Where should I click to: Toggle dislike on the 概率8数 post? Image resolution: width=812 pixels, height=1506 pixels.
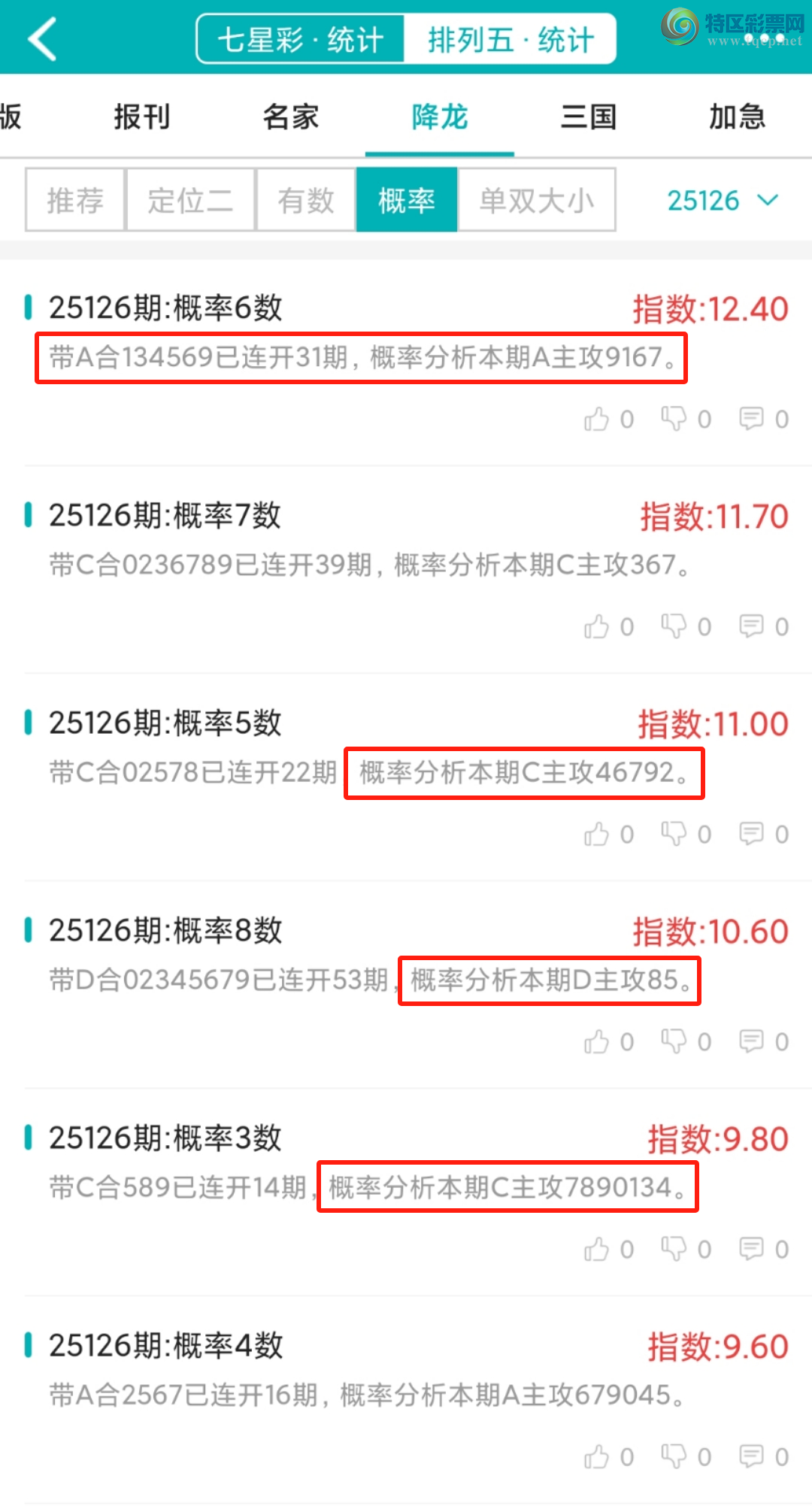674,1041
